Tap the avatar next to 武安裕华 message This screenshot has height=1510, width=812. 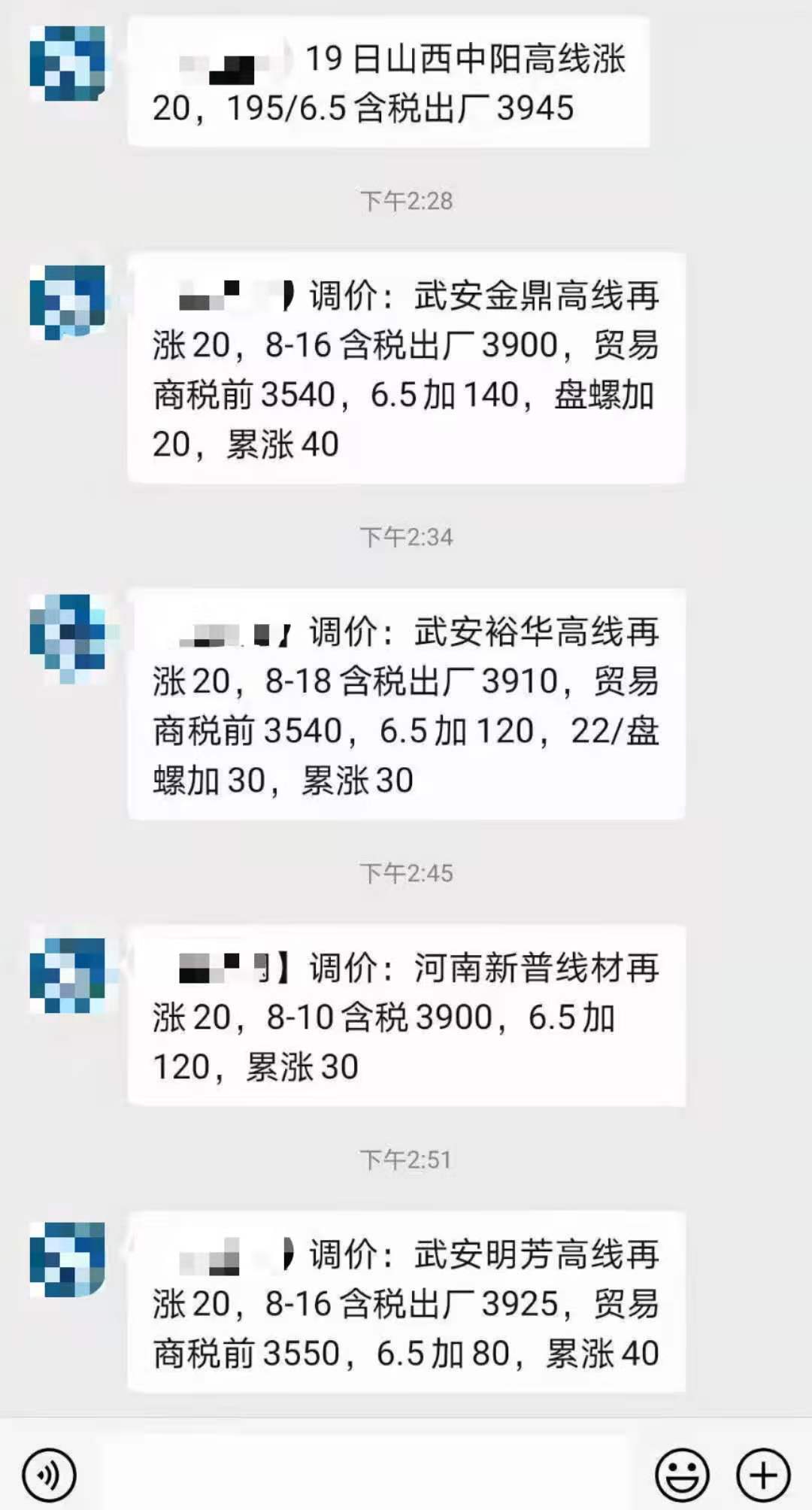tap(68, 636)
